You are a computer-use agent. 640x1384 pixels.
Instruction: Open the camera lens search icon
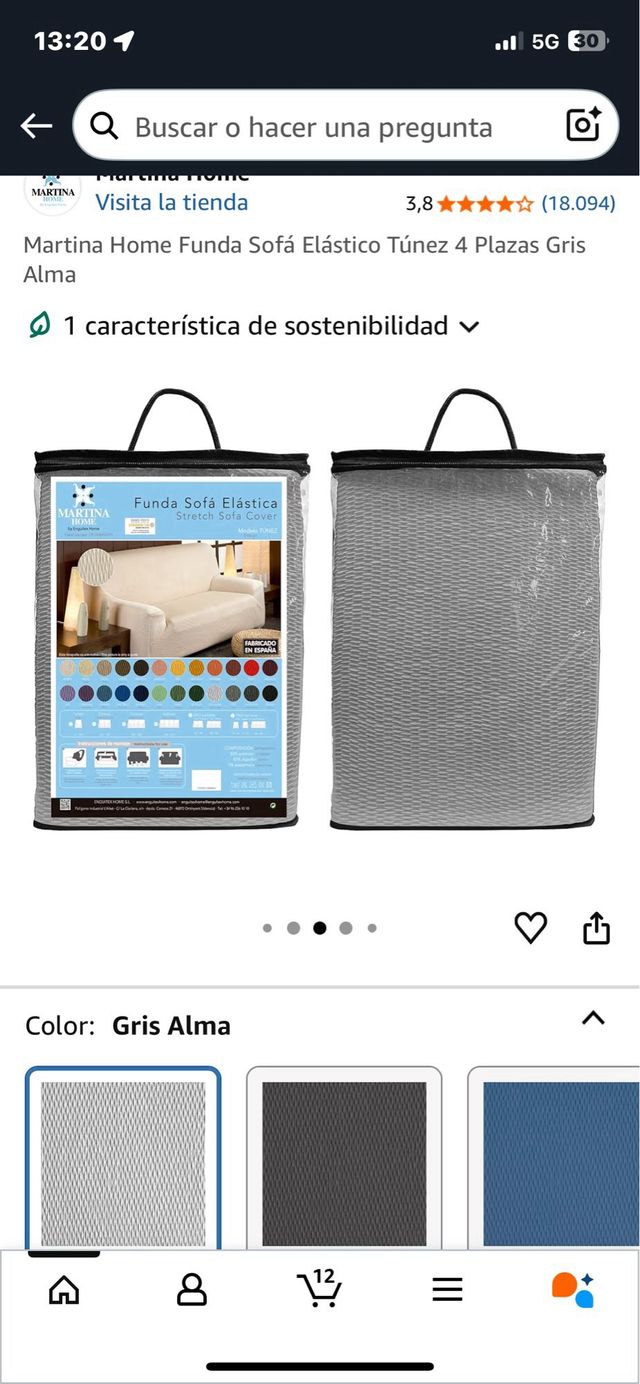(583, 125)
